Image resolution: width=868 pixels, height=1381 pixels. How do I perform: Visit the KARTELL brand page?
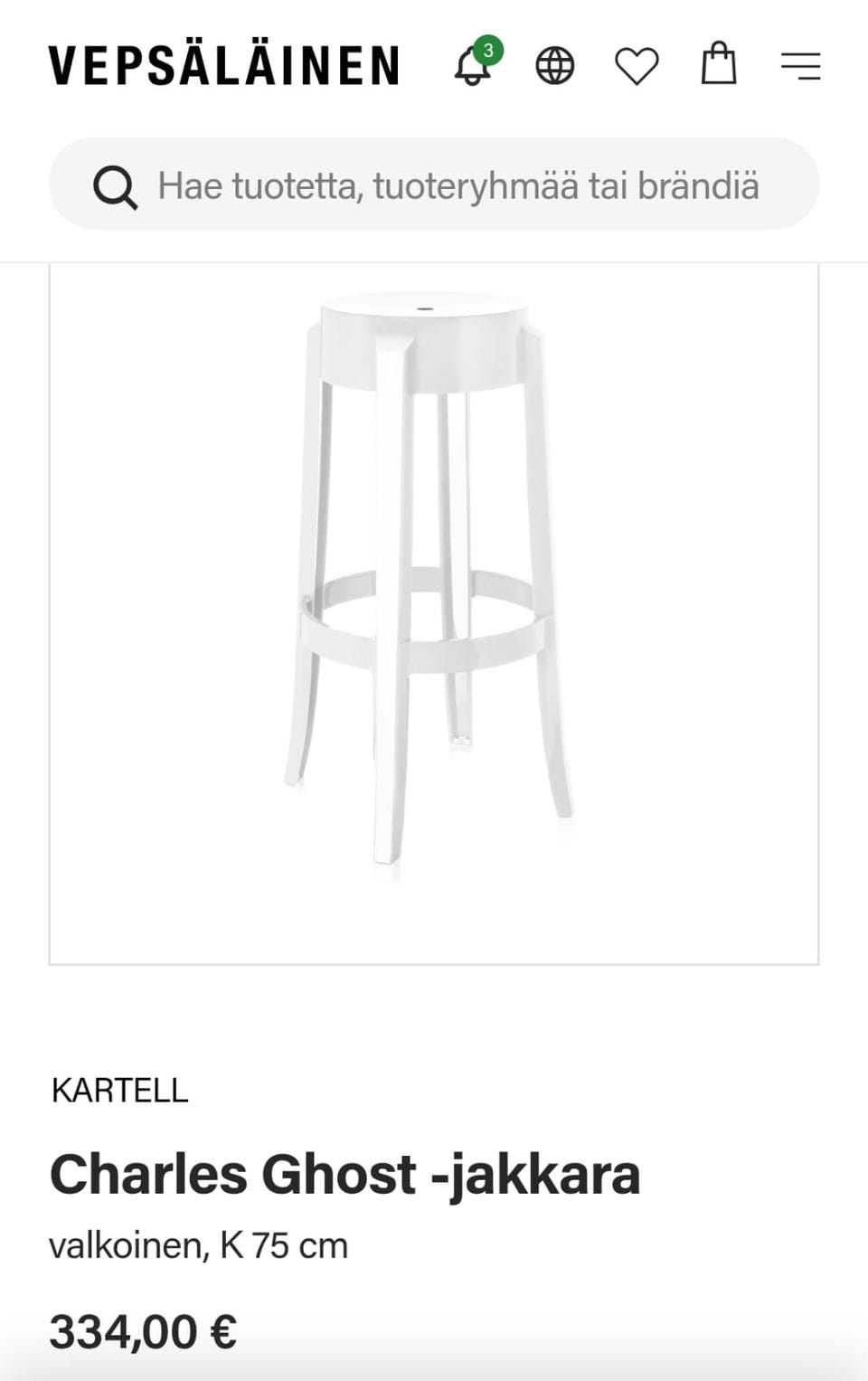(119, 1092)
